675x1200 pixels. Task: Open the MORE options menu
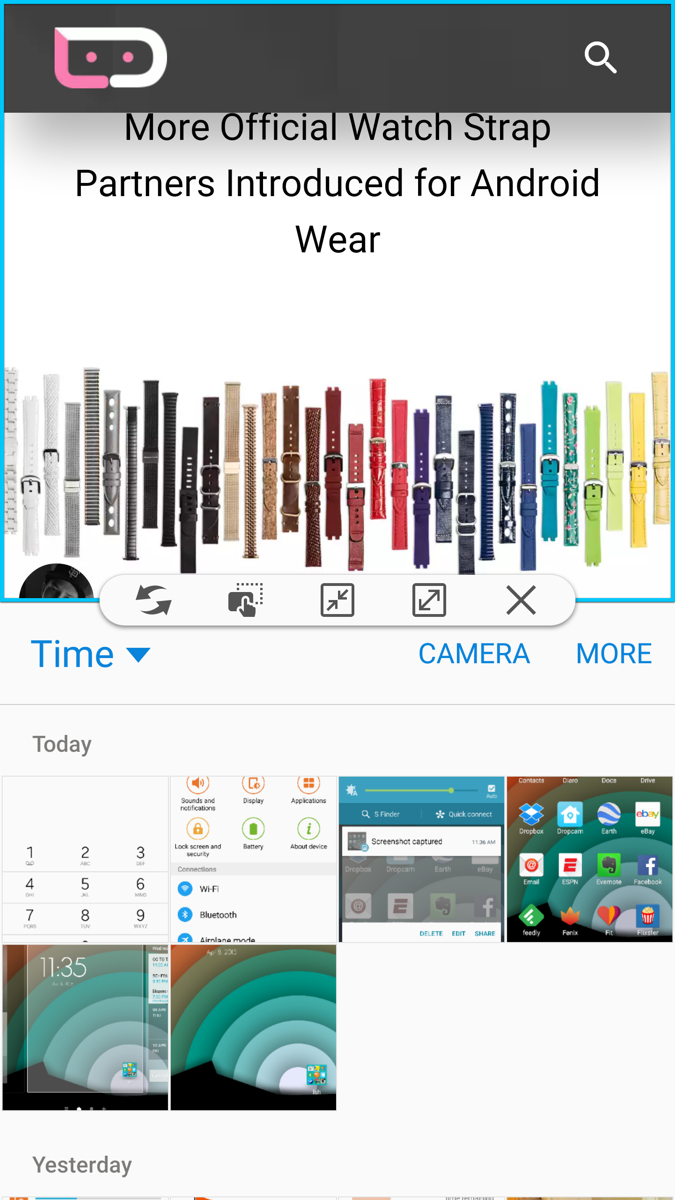[x=613, y=654]
